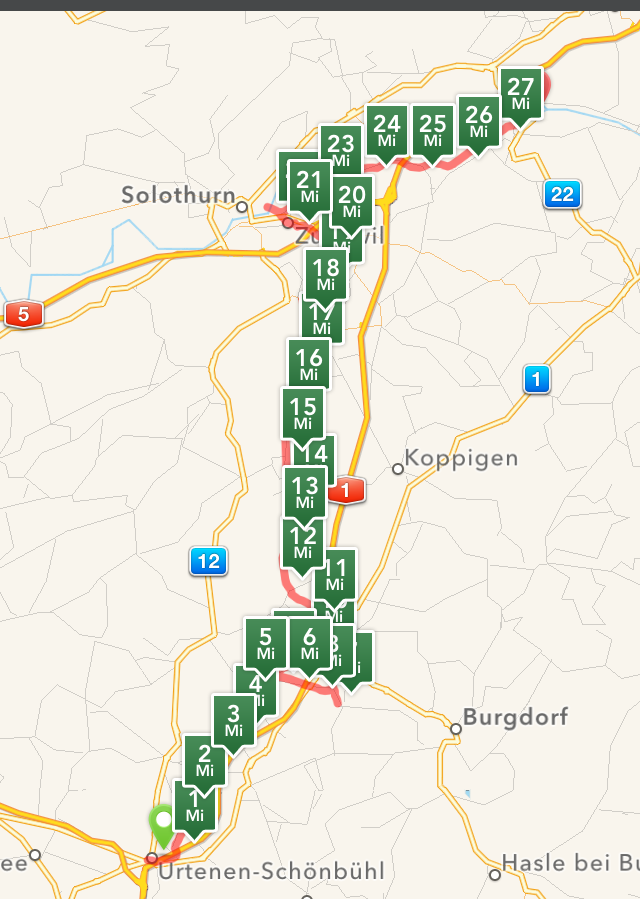Select the 26 Mi map marker
This screenshot has width=640, height=899.
tap(479, 120)
